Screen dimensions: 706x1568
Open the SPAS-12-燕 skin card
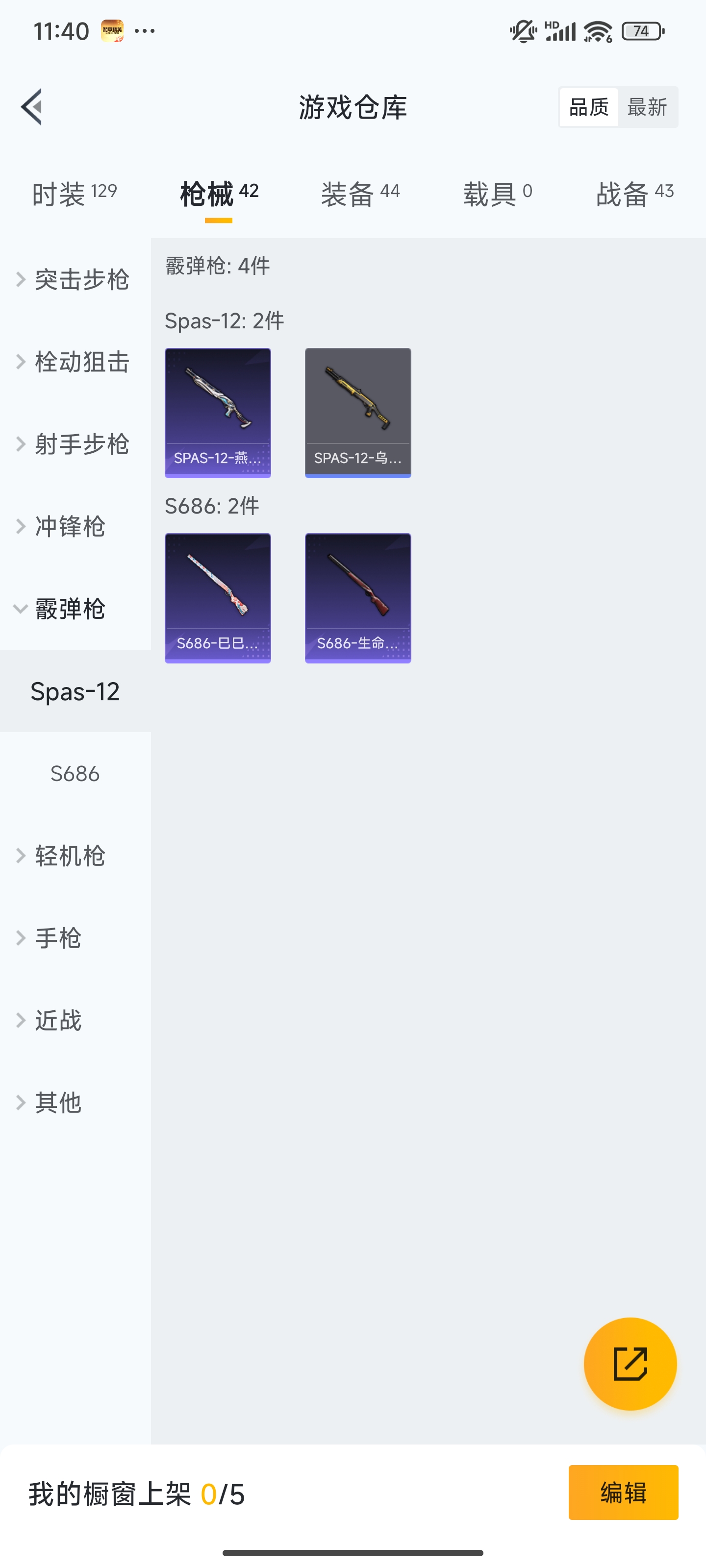click(x=218, y=413)
